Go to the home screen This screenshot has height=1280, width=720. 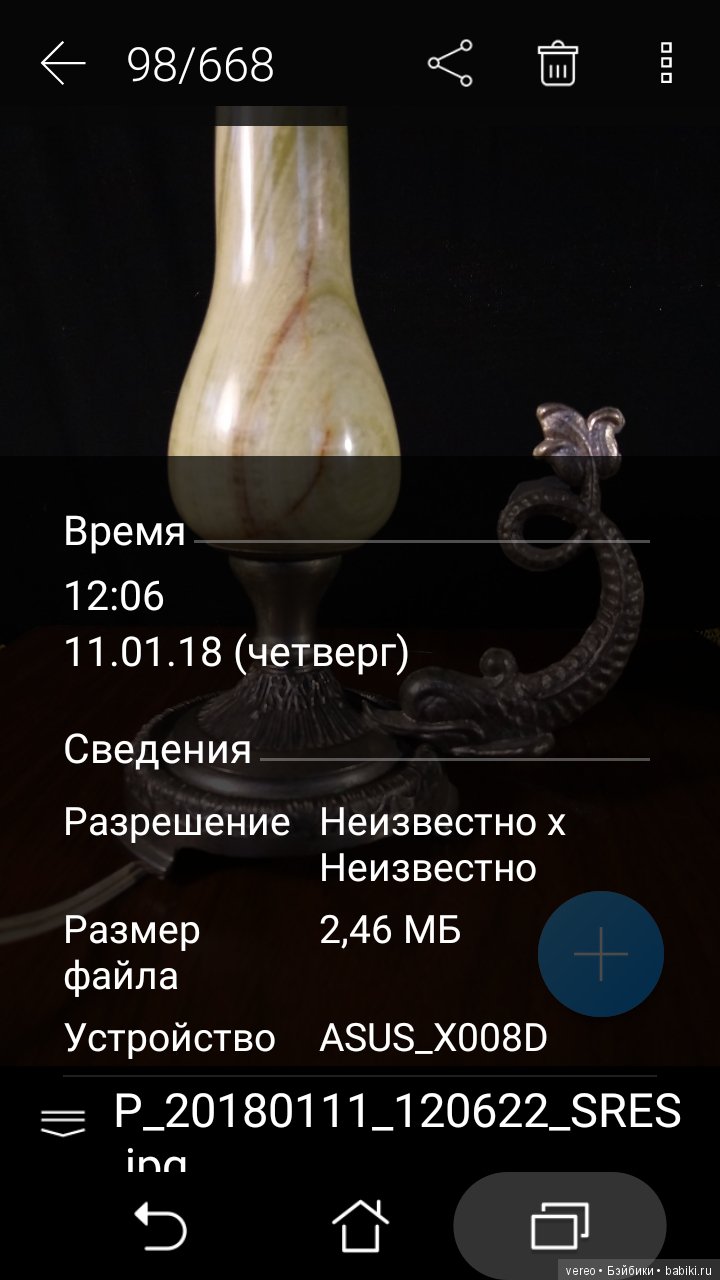point(360,1225)
